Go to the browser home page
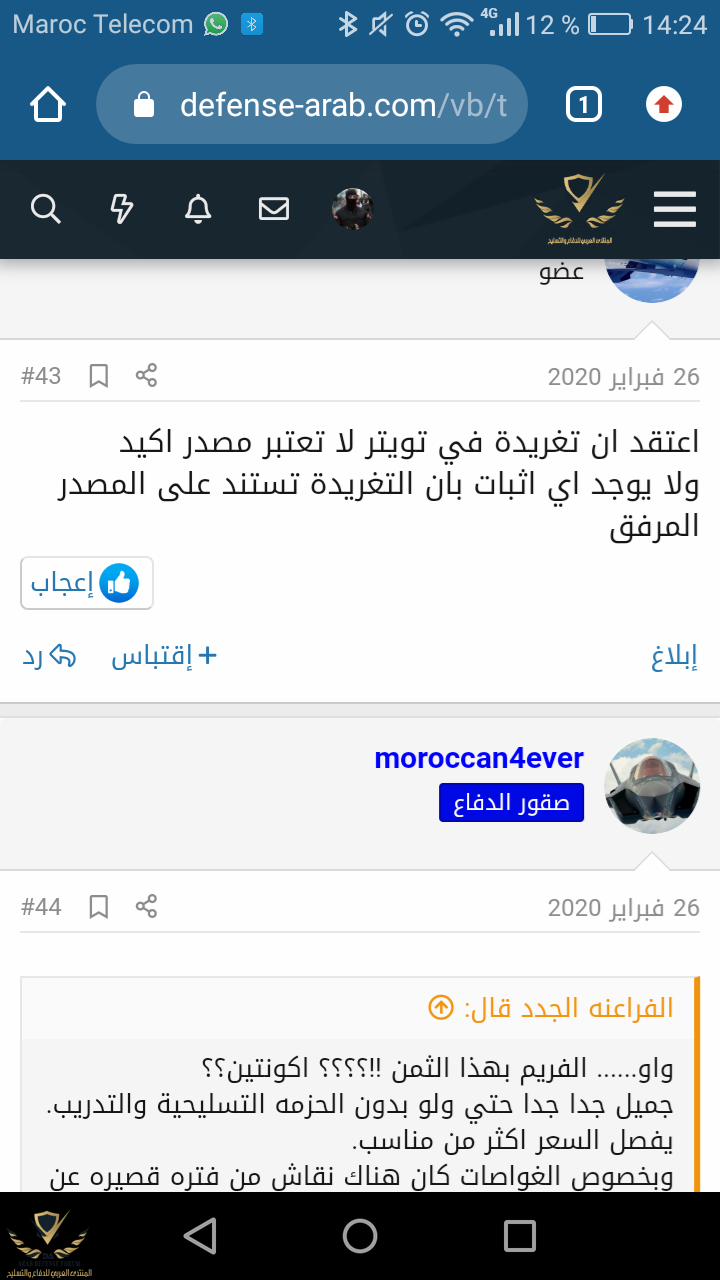This screenshot has height=1280, width=720. coord(47,105)
